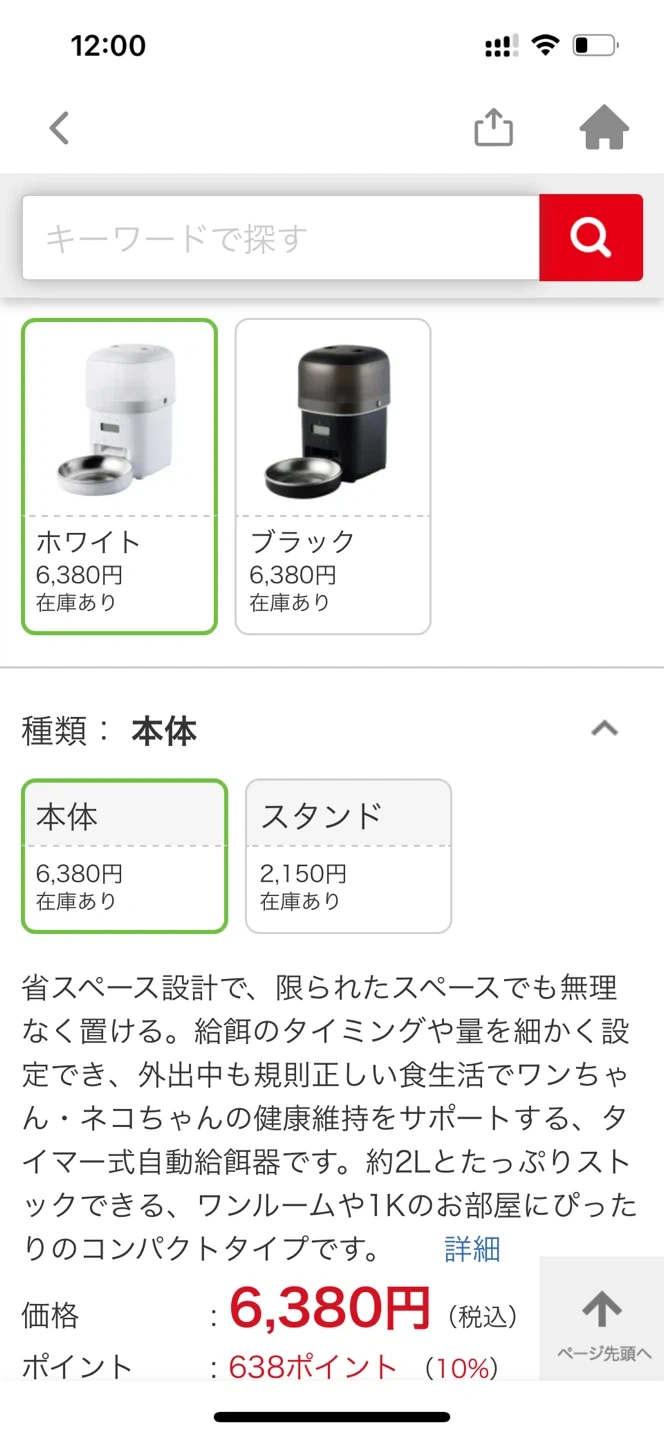
Task: Choose the 本体 type option
Action: [124, 856]
